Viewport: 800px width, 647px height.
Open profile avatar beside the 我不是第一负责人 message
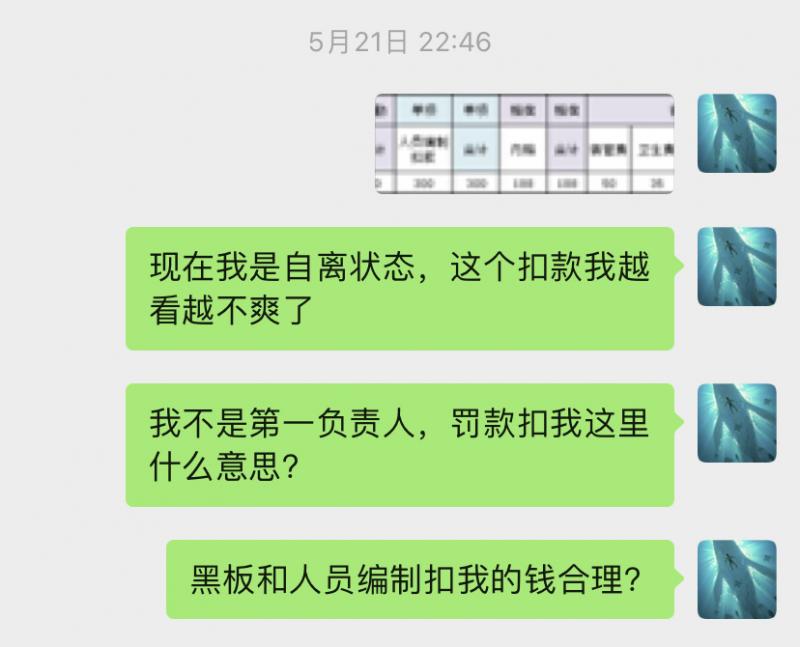pos(736,423)
